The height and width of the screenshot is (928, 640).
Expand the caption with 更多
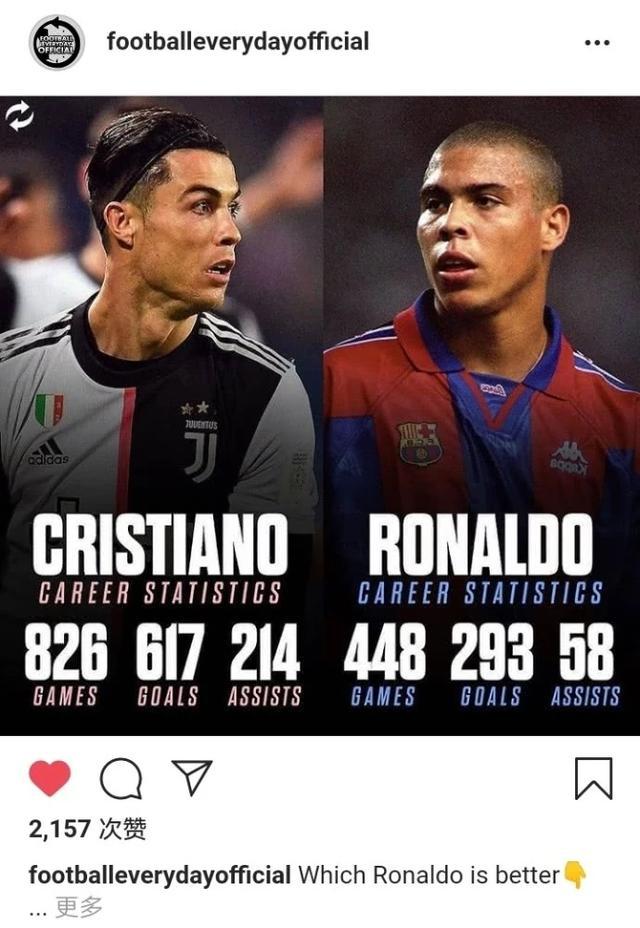(x=78, y=907)
